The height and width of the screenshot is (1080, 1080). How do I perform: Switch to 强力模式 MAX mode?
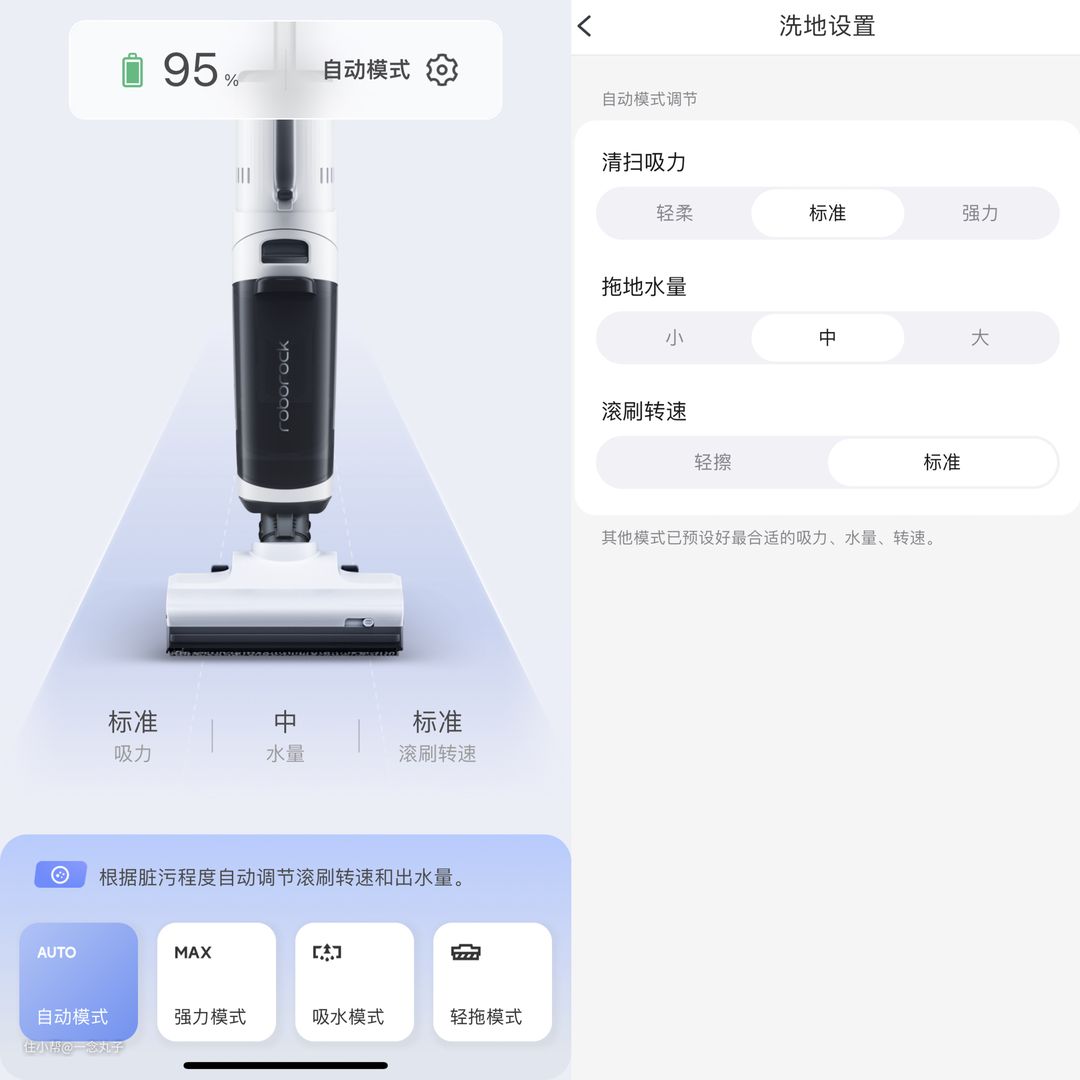[x=216, y=982]
